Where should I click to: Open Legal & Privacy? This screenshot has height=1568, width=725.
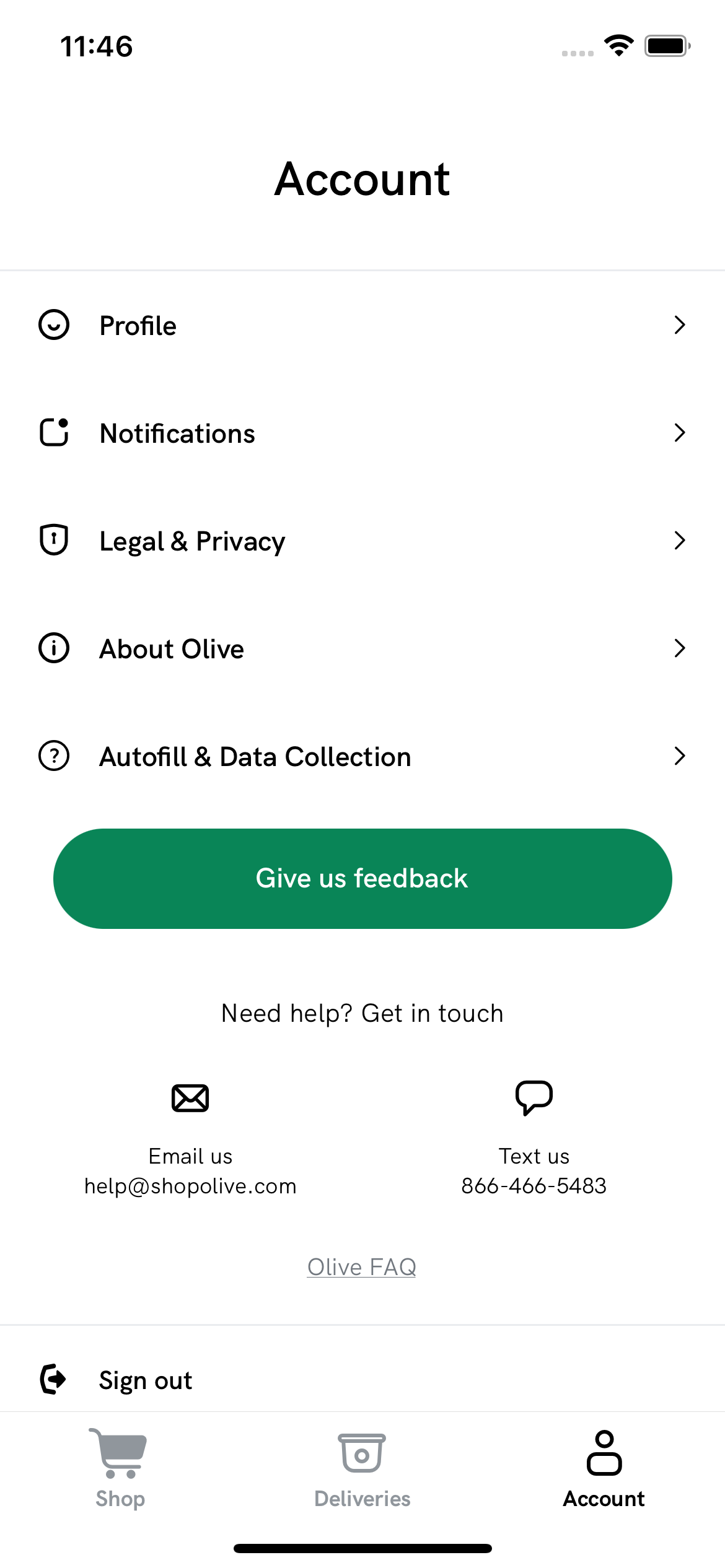362,541
